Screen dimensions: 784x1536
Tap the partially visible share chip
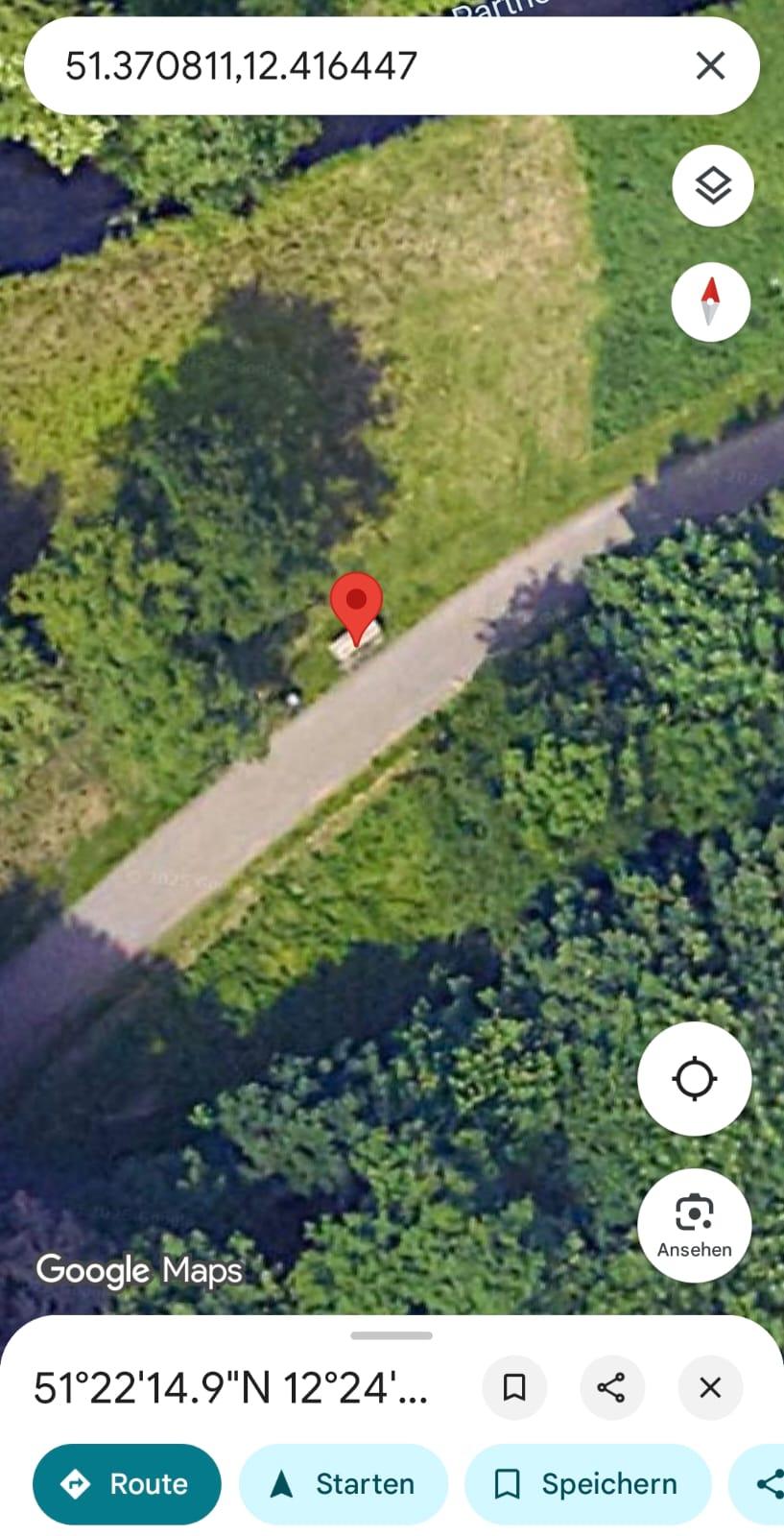(x=758, y=1484)
